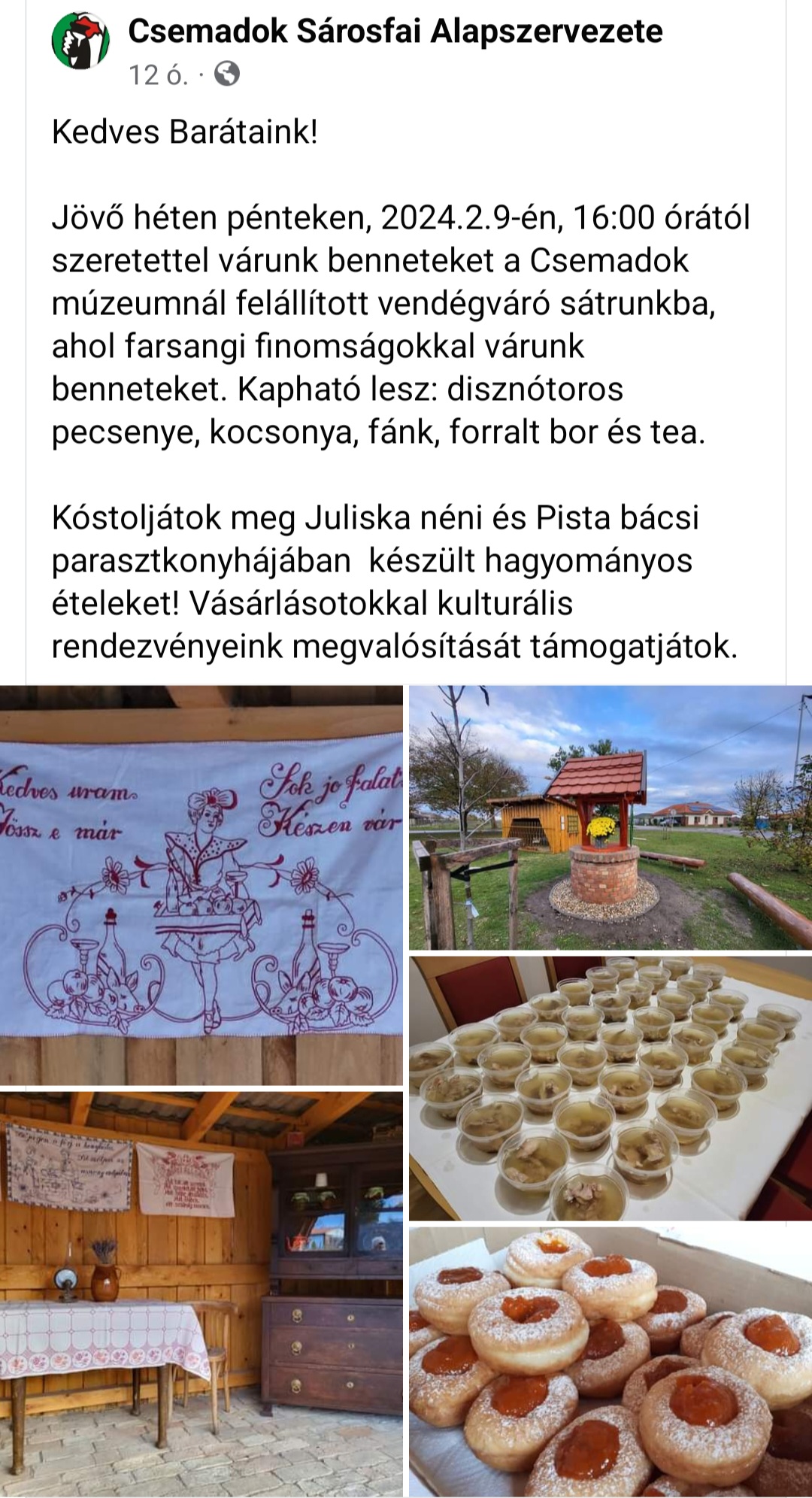
Task: Open the embroidered wall cloth photo
Action: pos(201,884)
